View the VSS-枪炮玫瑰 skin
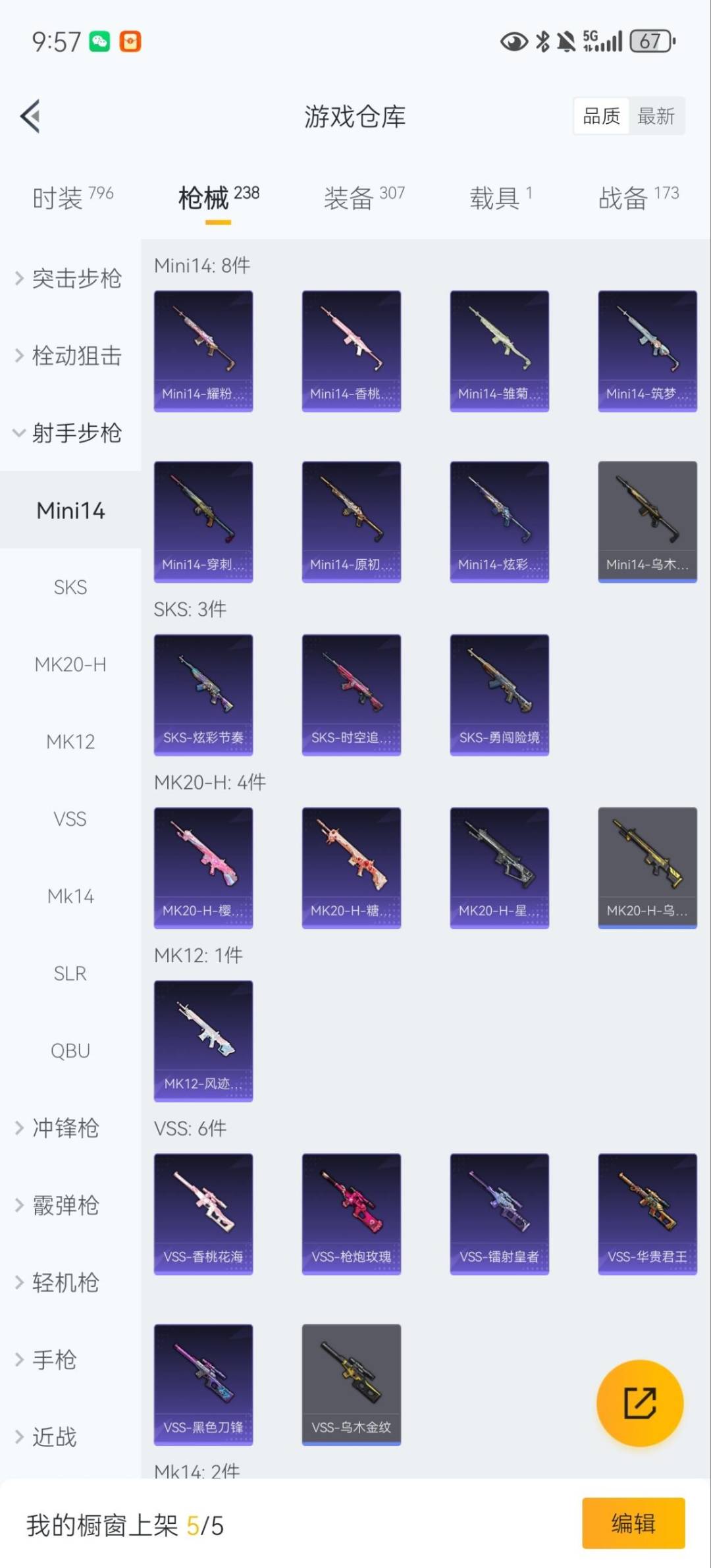The image size is (711, 1568). 351,1213
